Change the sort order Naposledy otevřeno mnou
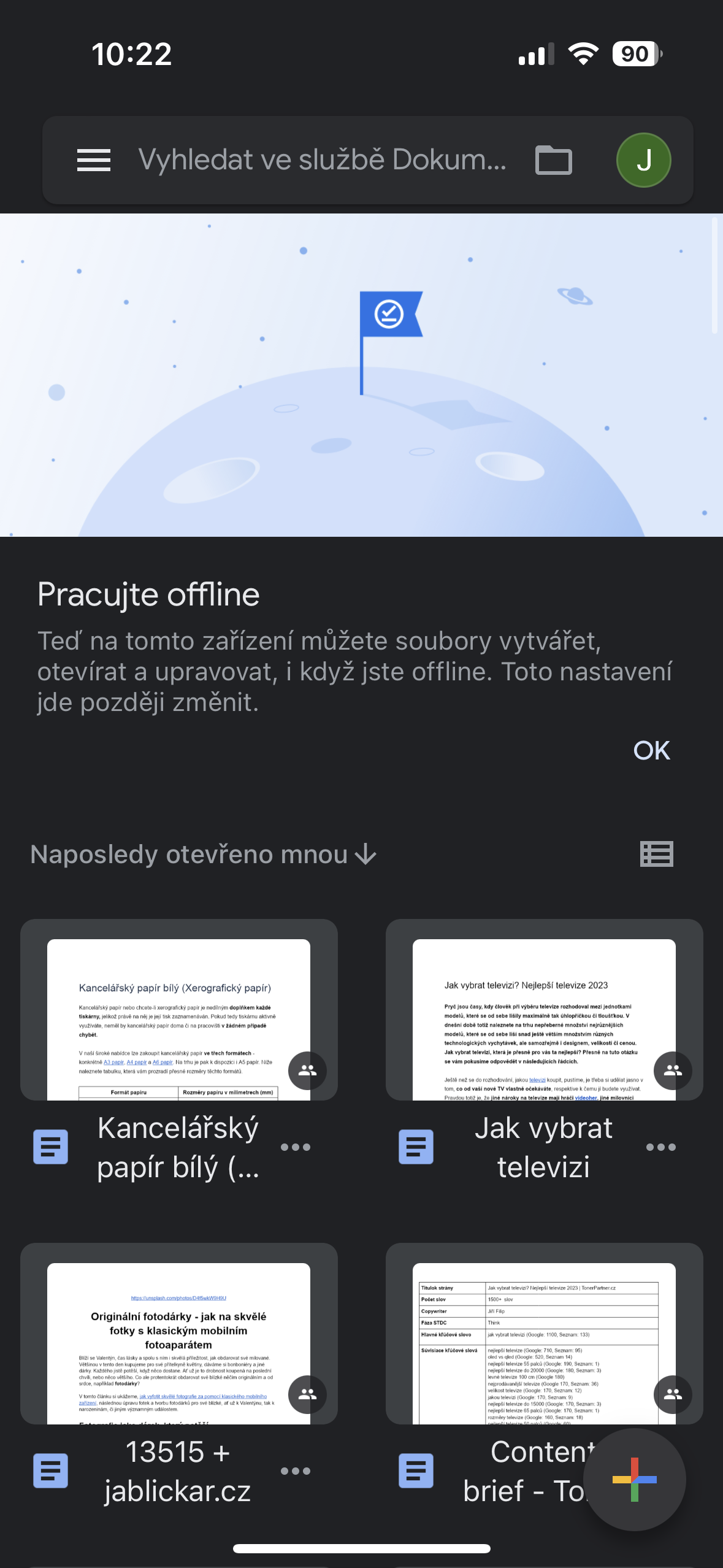 click(x=203, y=855)
